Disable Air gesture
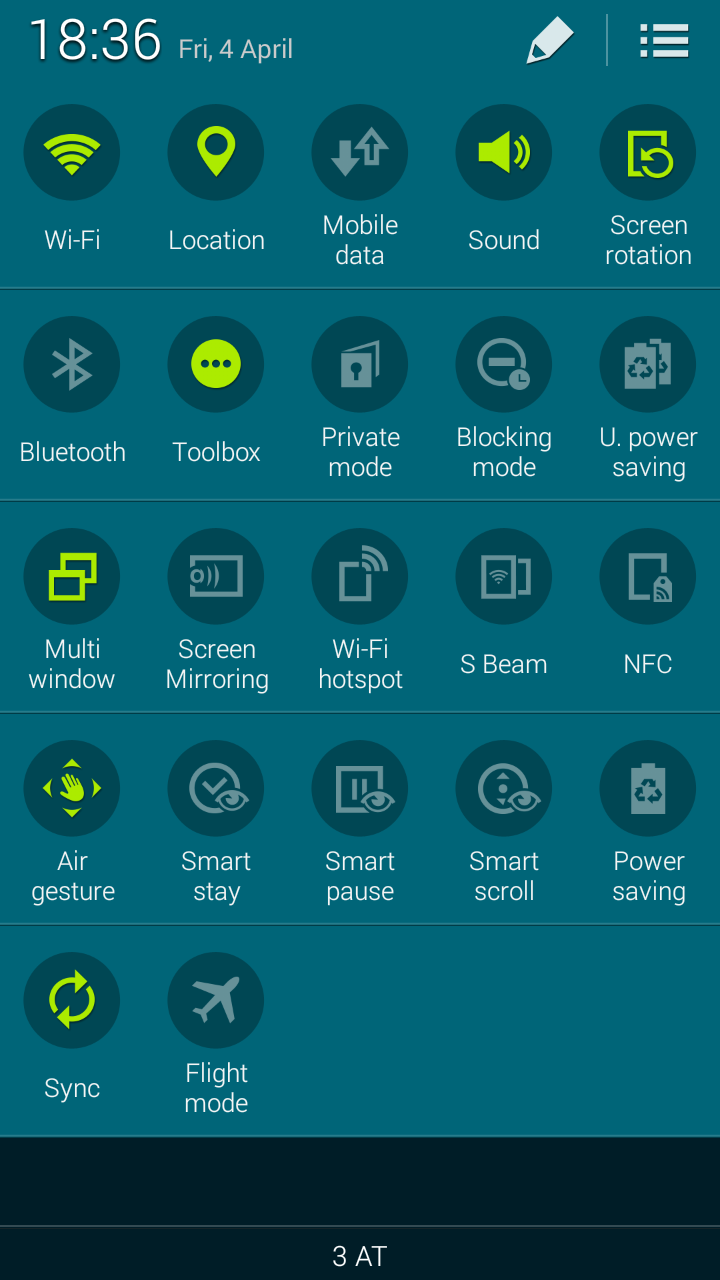720x1280 pixels. point(72,789)
